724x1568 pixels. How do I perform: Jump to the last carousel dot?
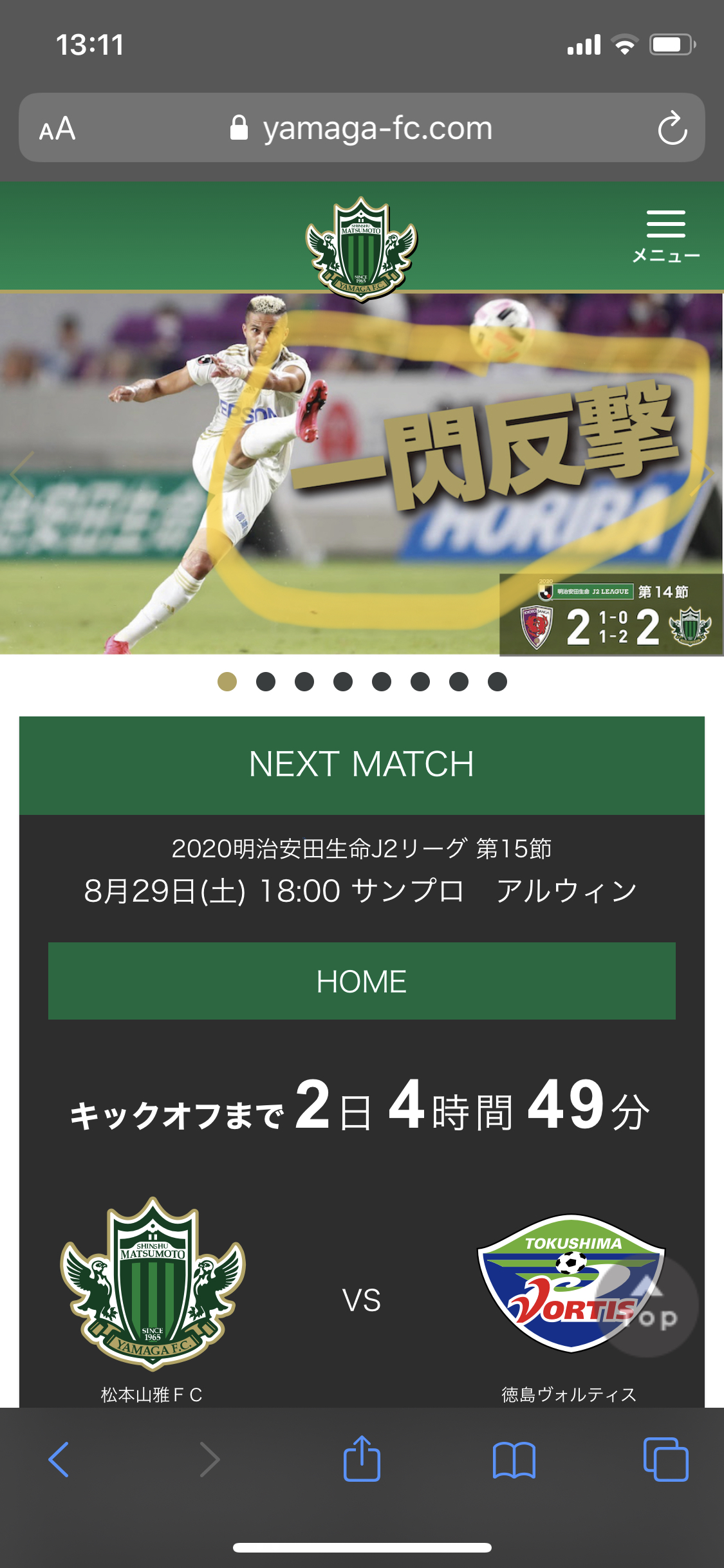[x=497, y=682]
